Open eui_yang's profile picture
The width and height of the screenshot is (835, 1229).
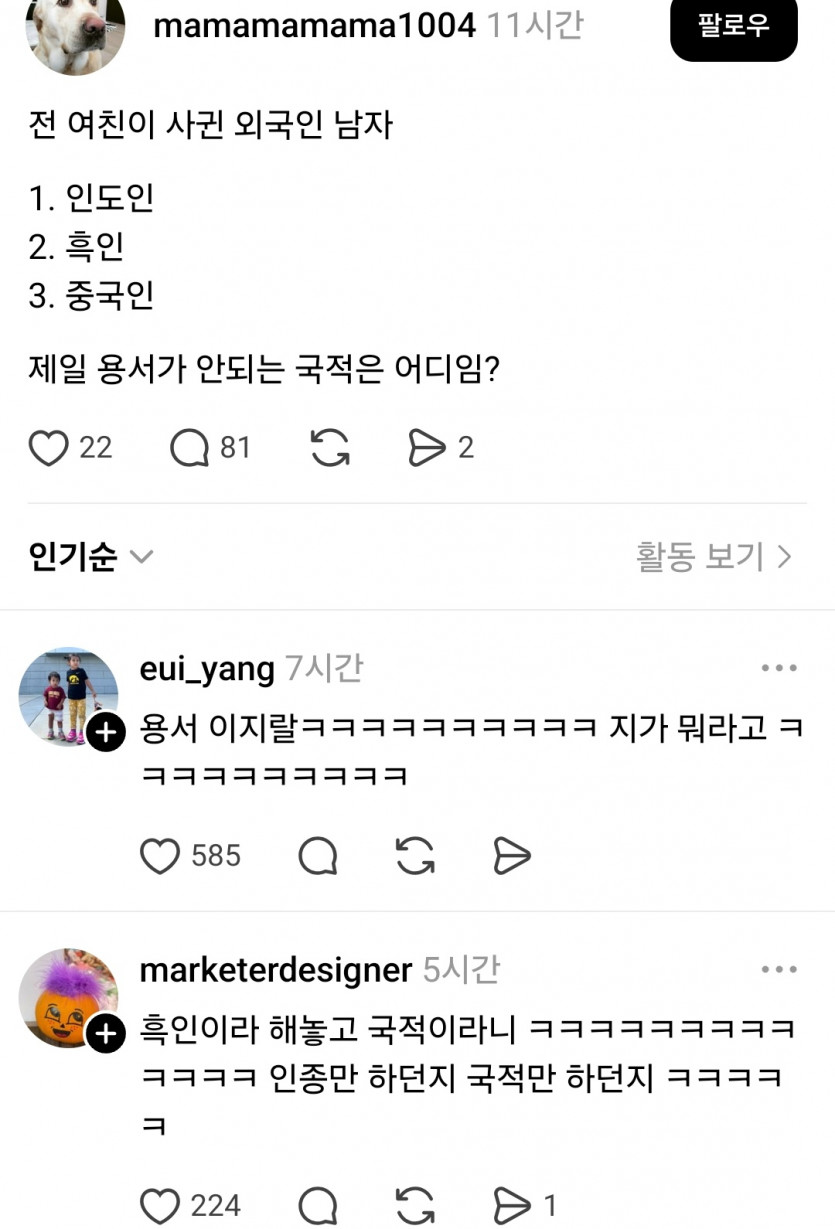tap(68, 696)
